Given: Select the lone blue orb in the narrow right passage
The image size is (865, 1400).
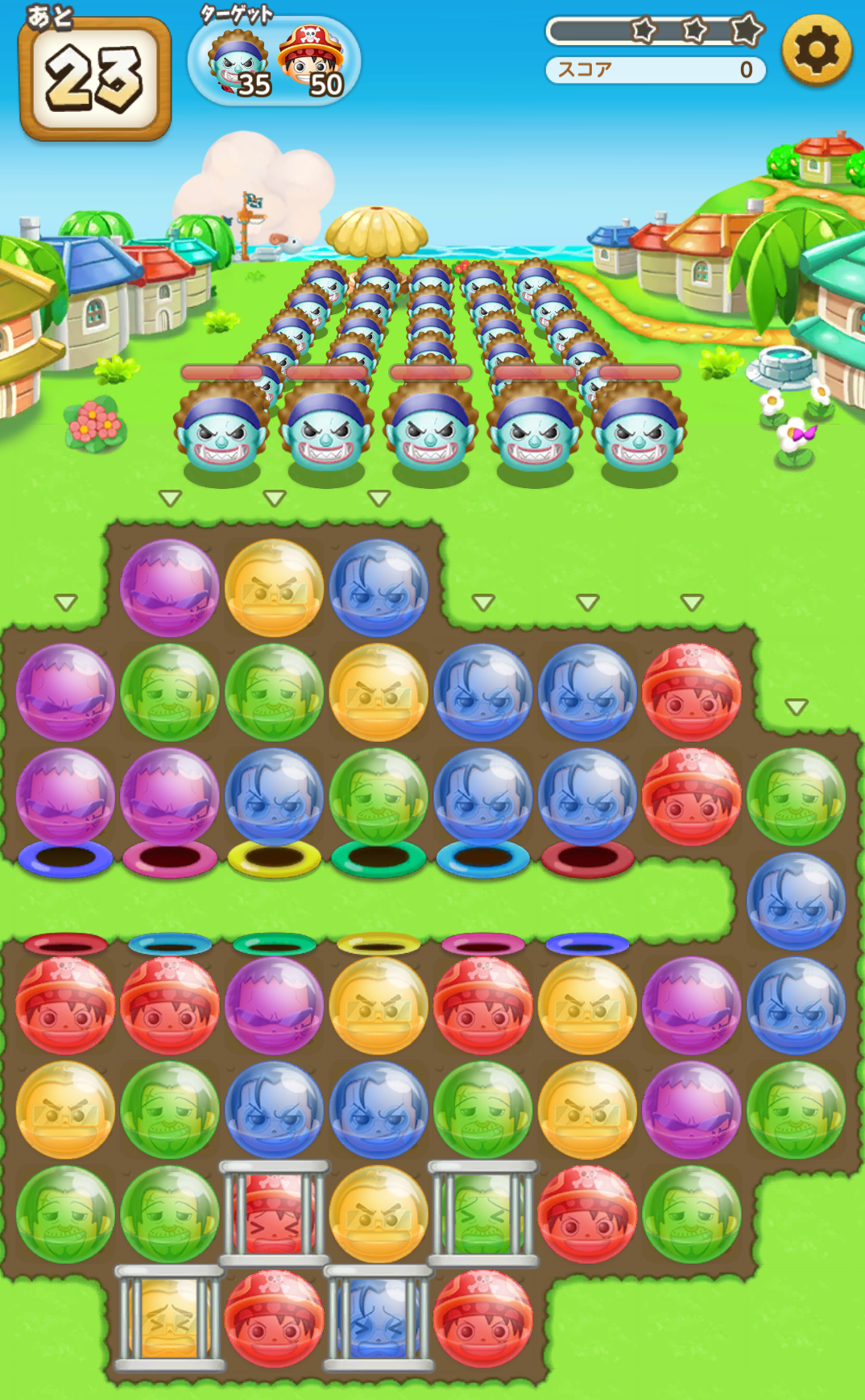Looking at the screenshot, I should pos(796,901).
